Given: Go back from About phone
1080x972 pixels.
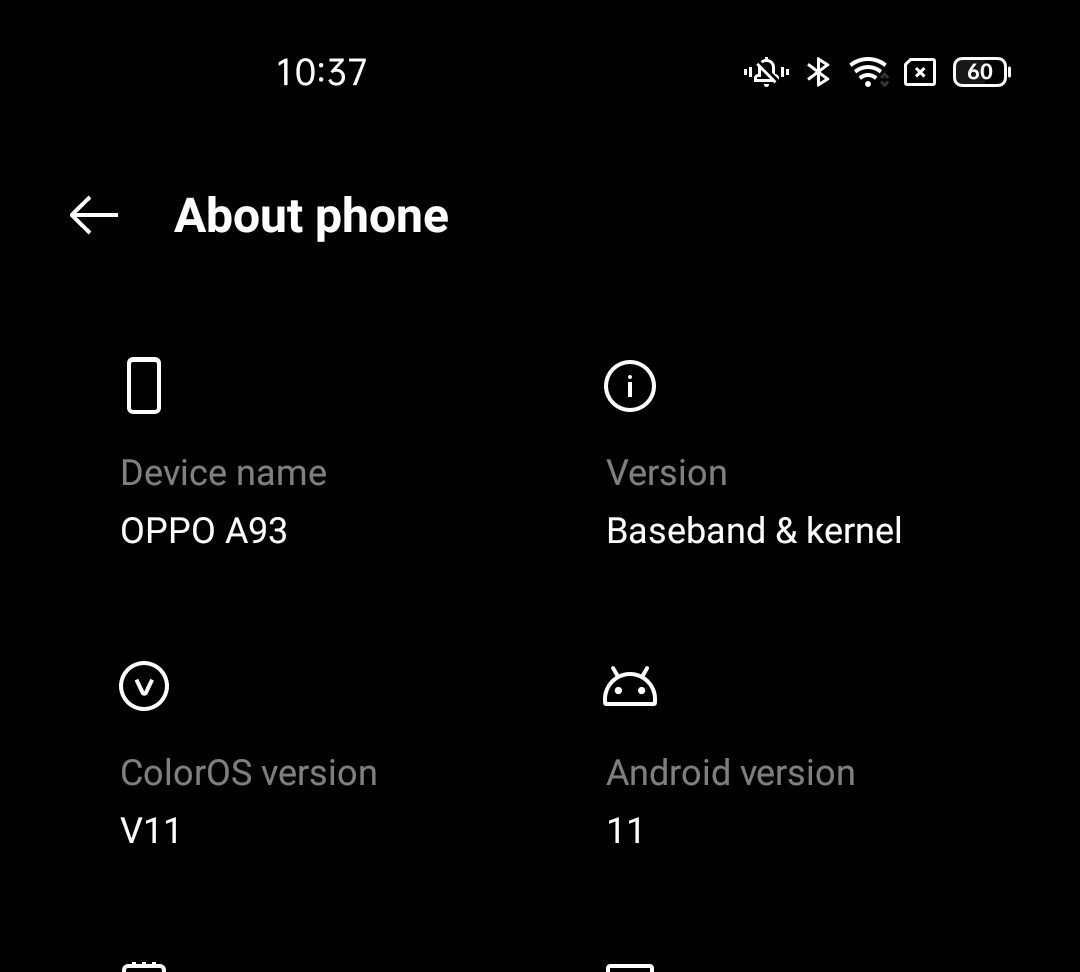Looking at the screenshot, I should pos(94,215).
